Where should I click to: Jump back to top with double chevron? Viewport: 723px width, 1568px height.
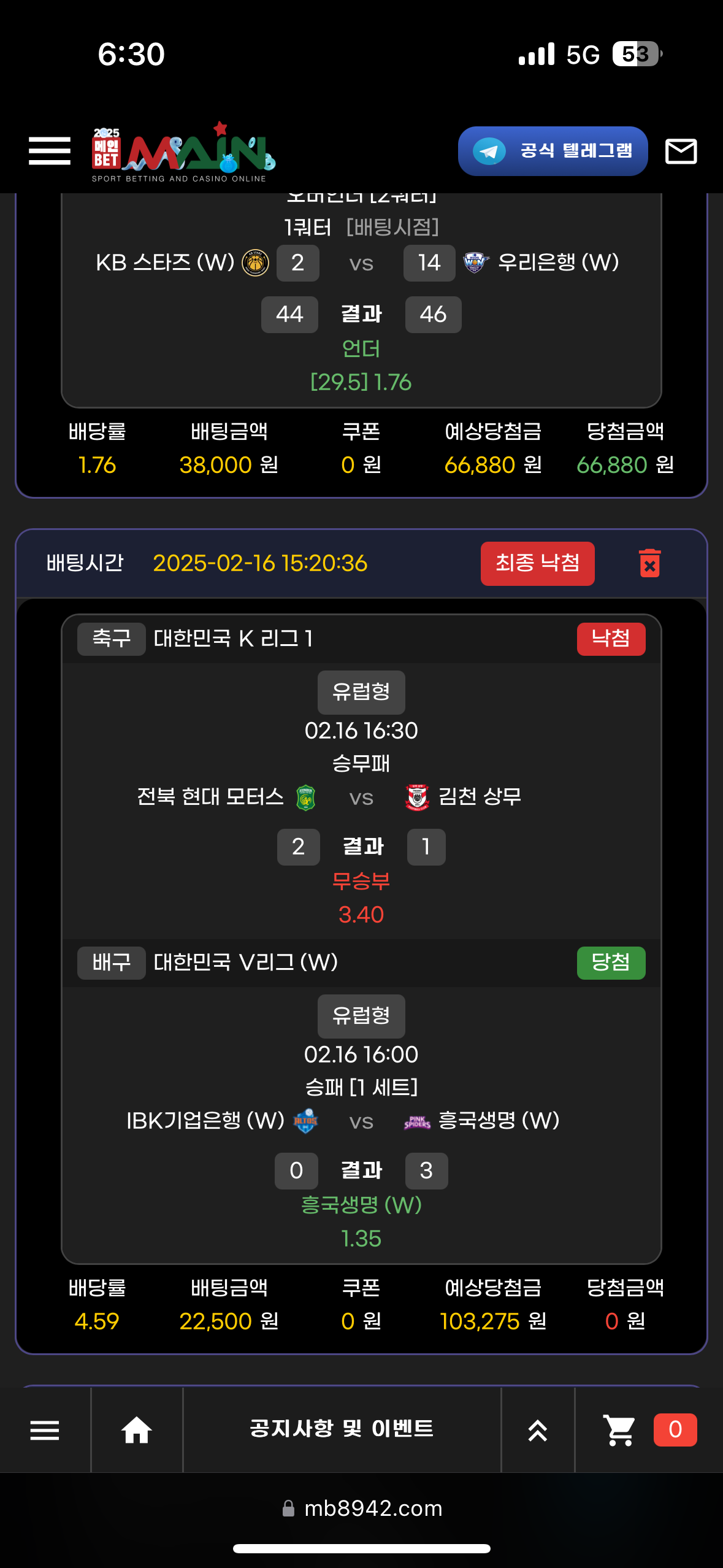tap(538, 1430)
